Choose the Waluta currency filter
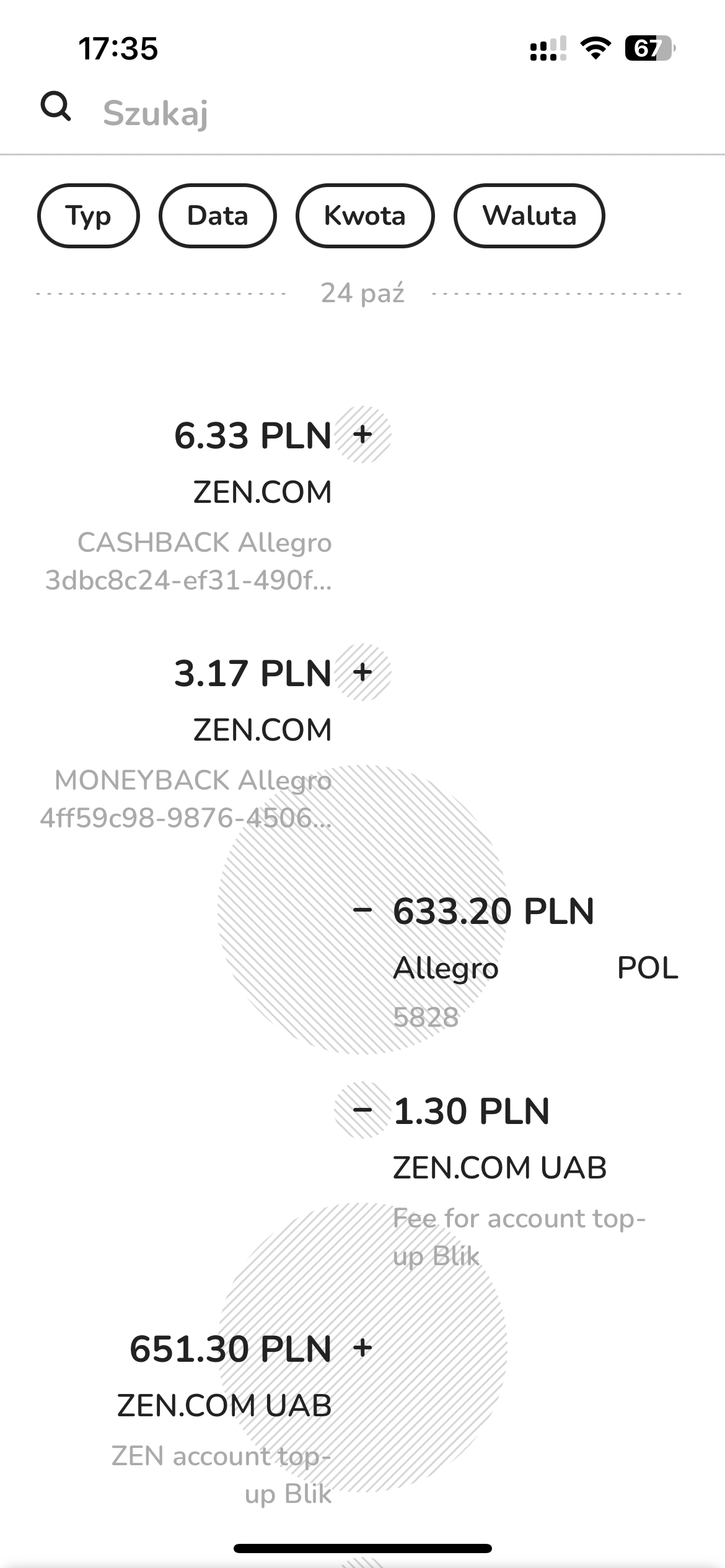The height and width of the screenshot is (1568, 725). [529, 216]
